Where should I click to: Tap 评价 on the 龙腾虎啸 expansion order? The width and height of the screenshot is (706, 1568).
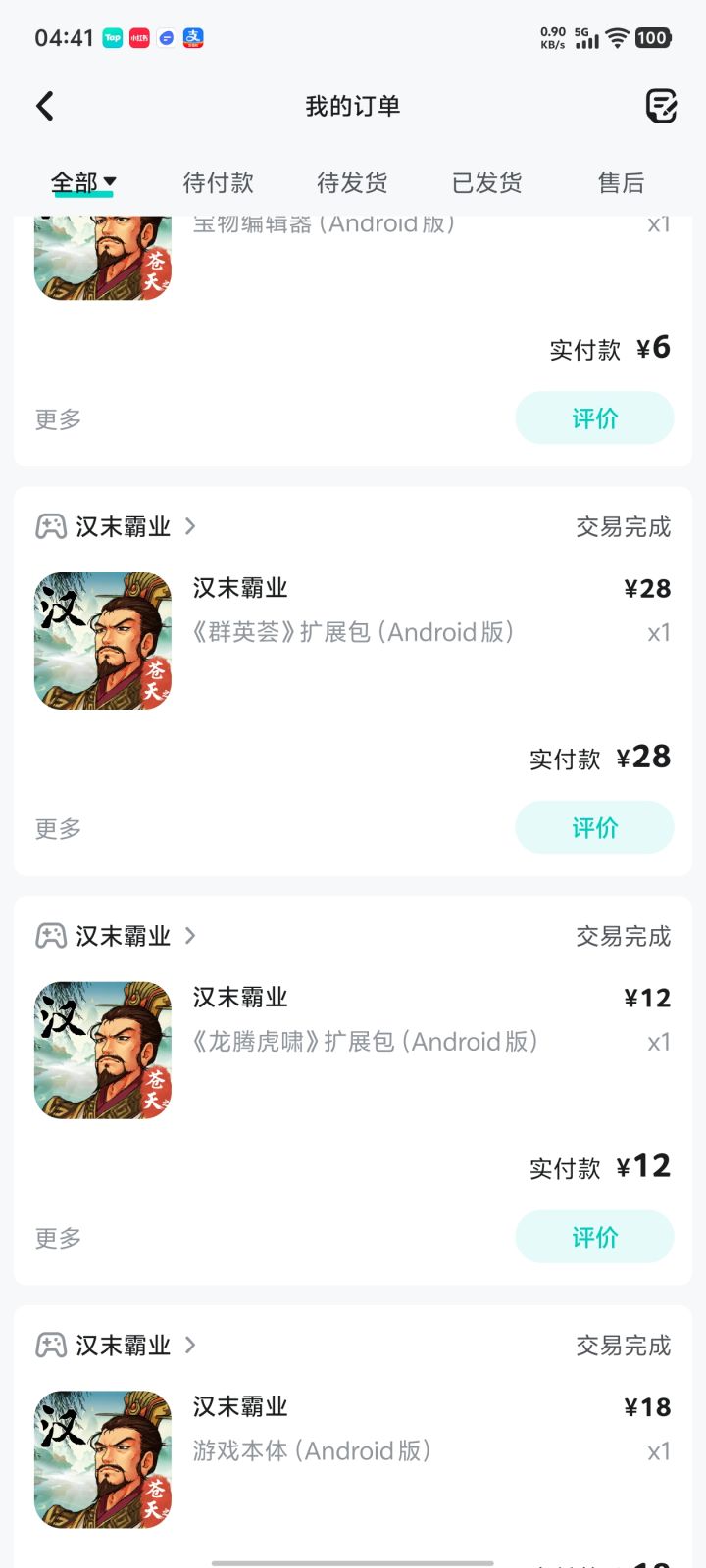[594, 1237]
